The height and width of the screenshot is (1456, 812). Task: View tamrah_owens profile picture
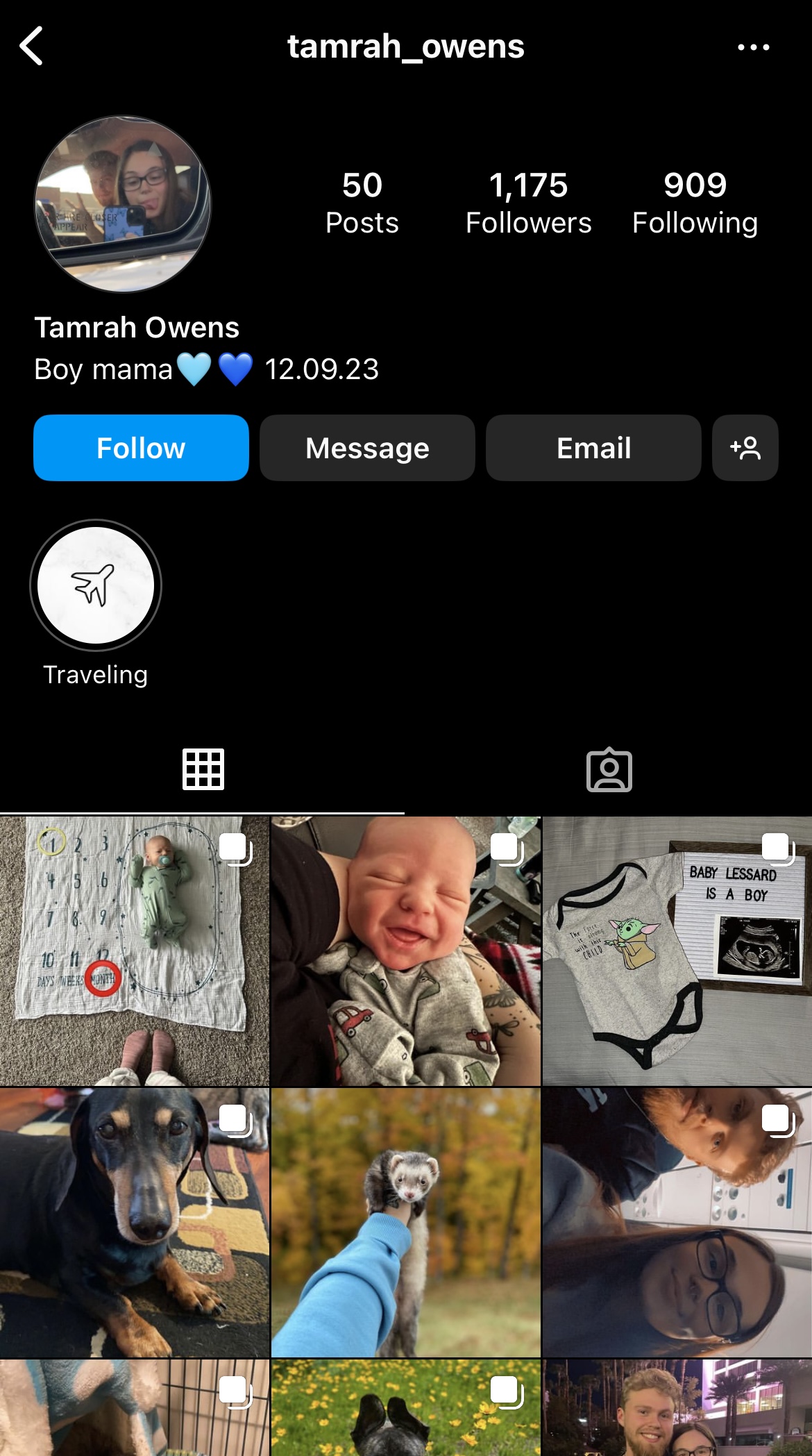click(x=123, y=204)
